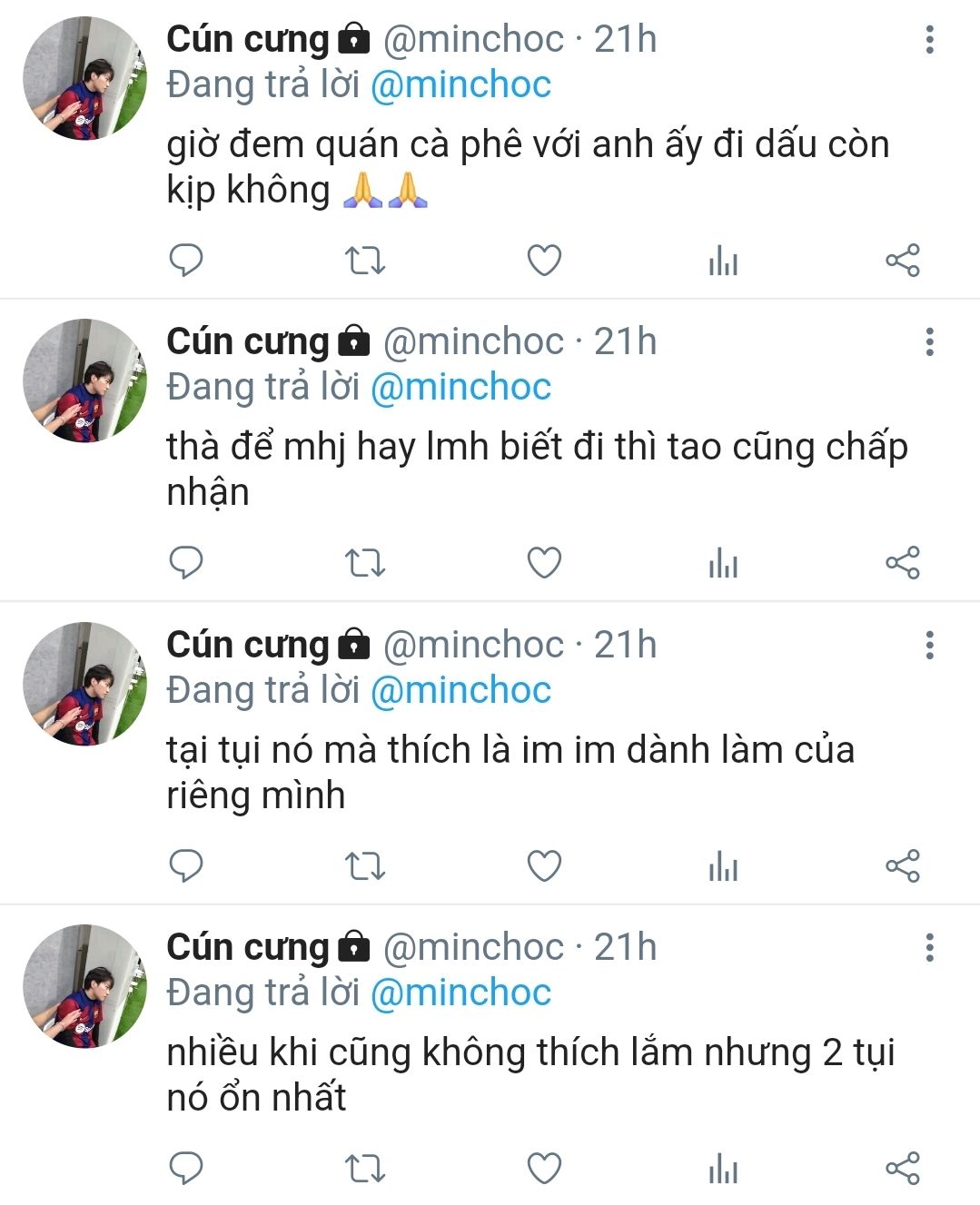The height and width of the screenshot is (1205, 980).
Task: Open overflow menu on the "quán cà phê" tweet
Action: click(x=929, y=40)
